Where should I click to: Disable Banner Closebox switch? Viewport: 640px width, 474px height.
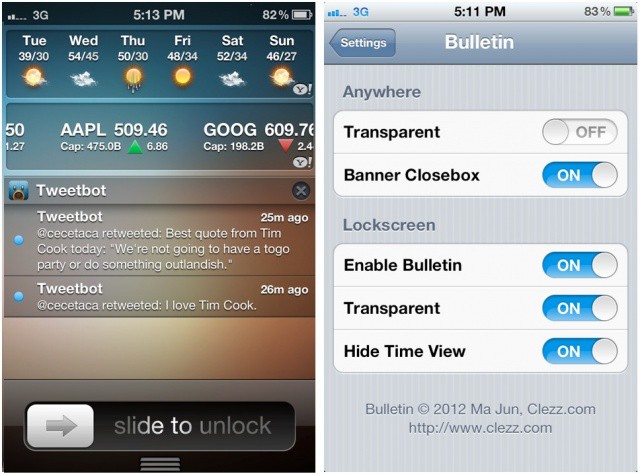(x=579, y=175)
